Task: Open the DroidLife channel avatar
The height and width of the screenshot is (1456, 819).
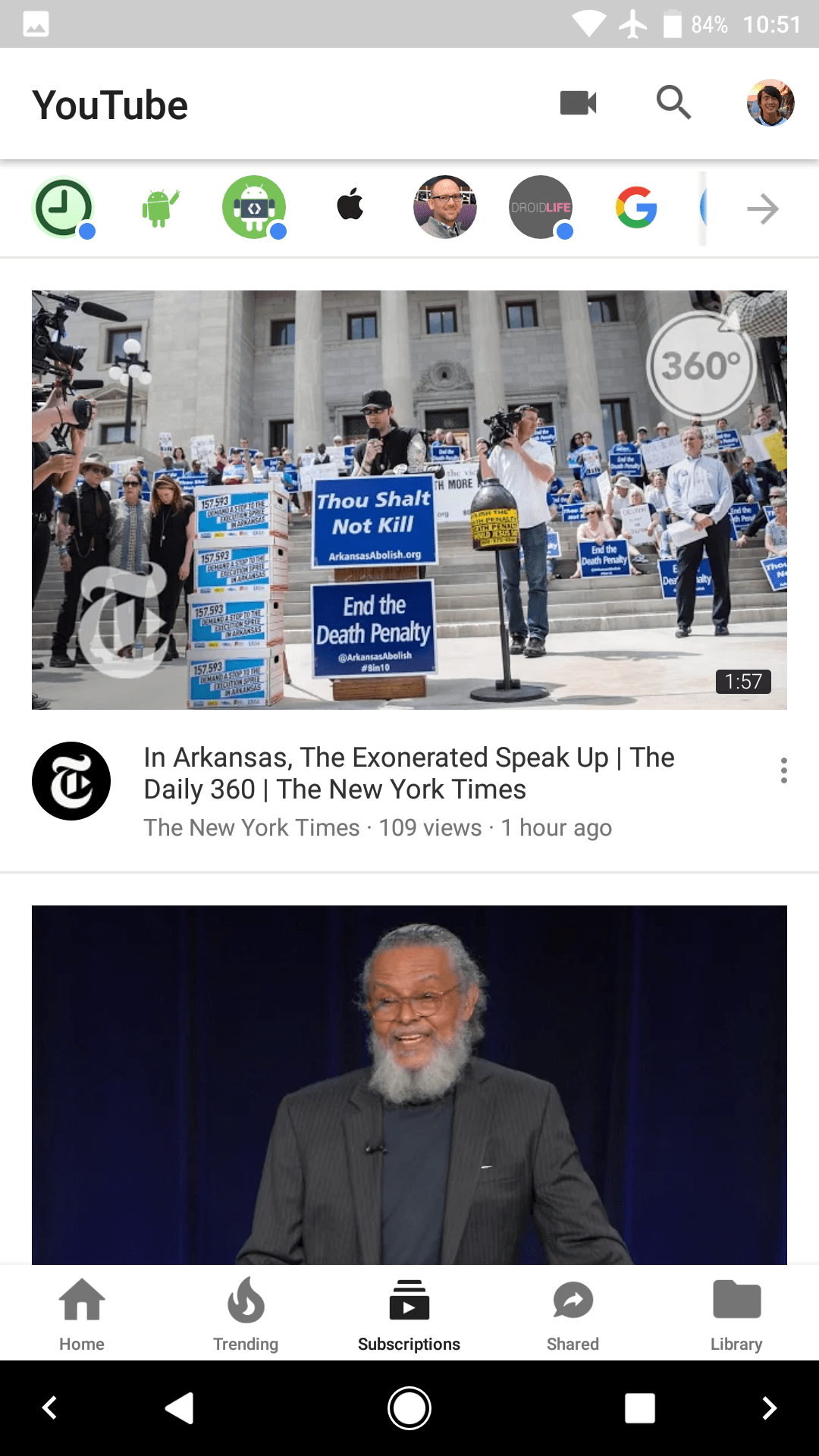Action: coord(541,207)
